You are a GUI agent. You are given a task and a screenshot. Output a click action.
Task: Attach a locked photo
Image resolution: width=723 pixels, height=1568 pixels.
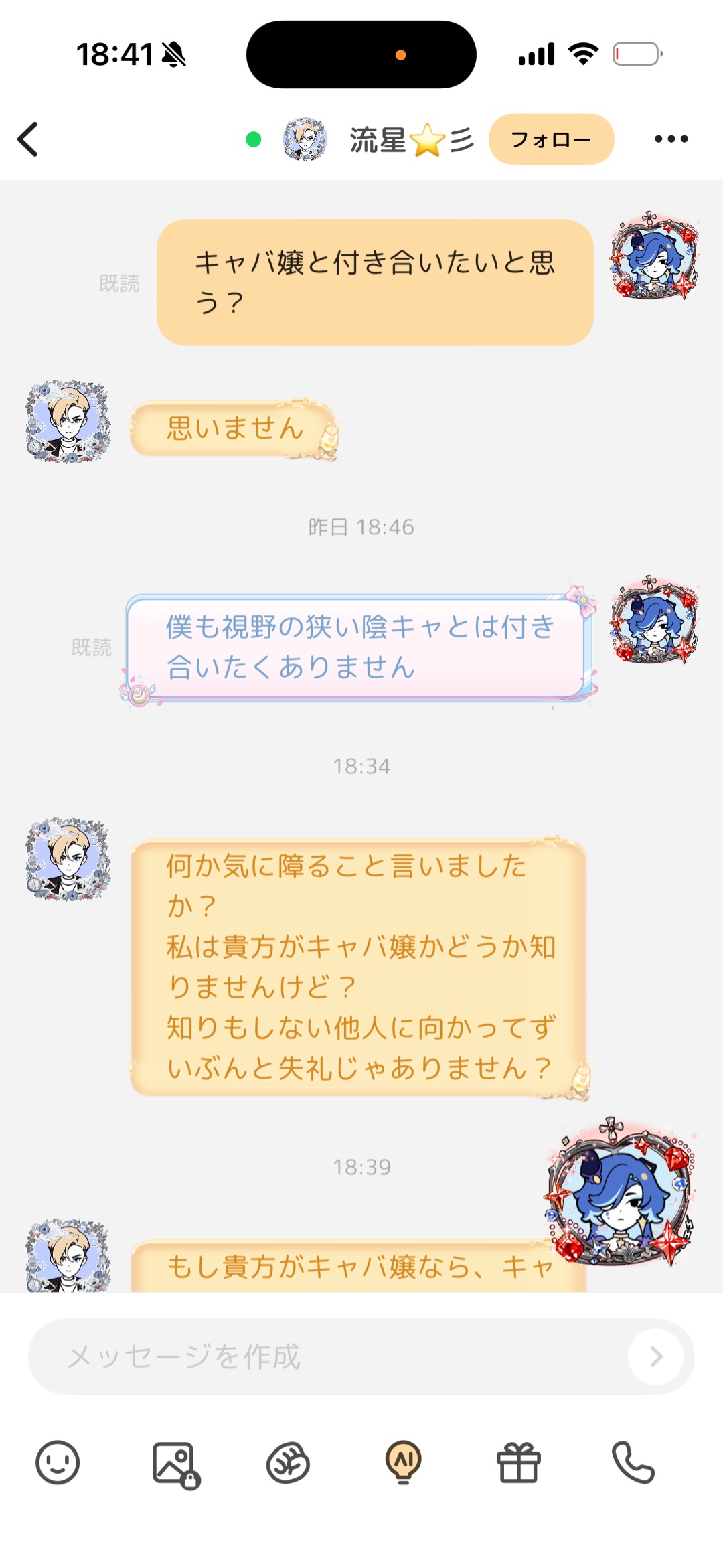pos(174,1464)
